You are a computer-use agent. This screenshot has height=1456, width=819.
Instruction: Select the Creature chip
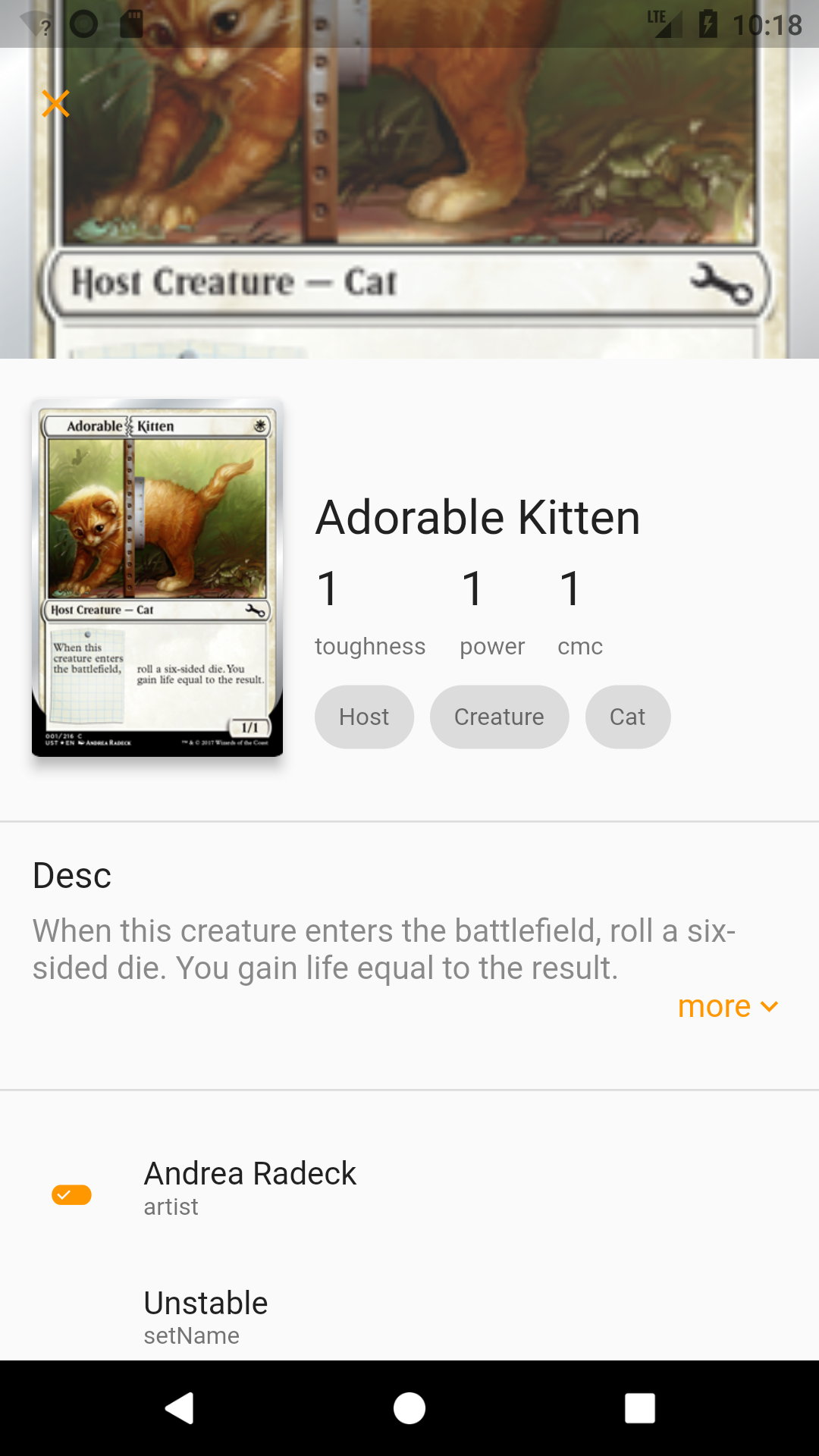[x=499, y=717]
